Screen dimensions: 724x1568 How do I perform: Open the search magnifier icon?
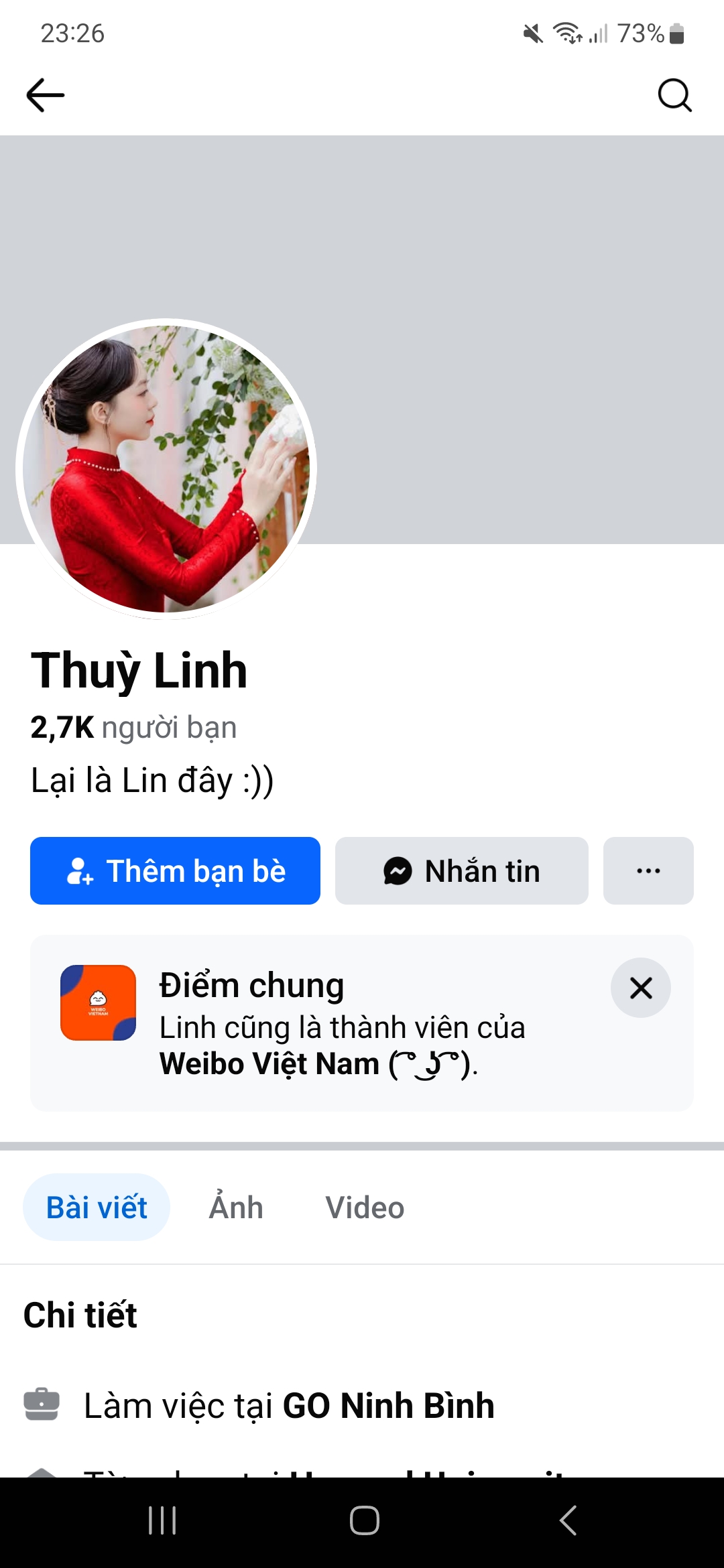[674, 94]
